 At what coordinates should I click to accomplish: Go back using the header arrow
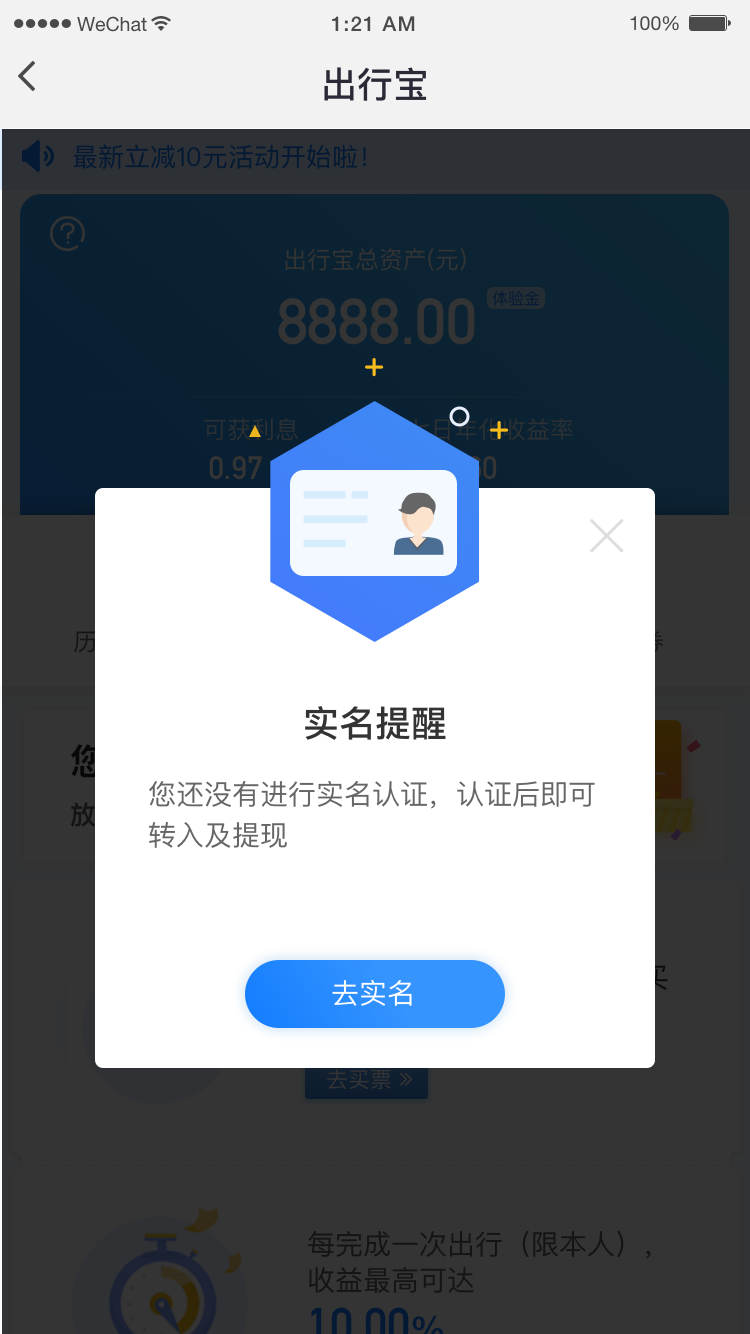pyautogui.click(x=27, y=76)
